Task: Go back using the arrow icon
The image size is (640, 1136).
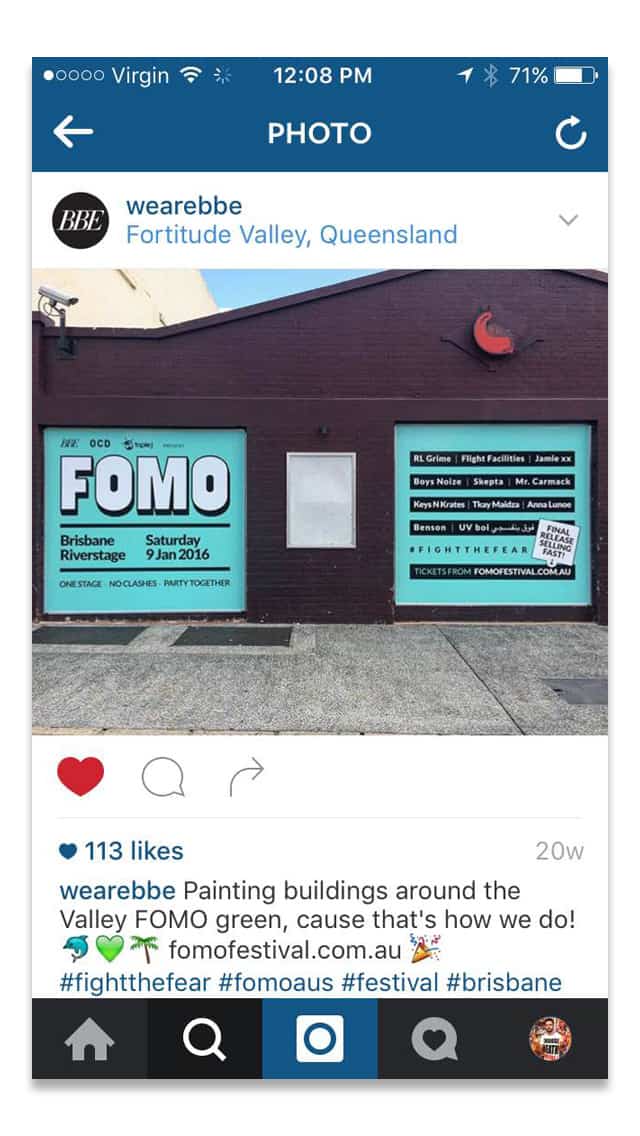Action: (73, 132)
